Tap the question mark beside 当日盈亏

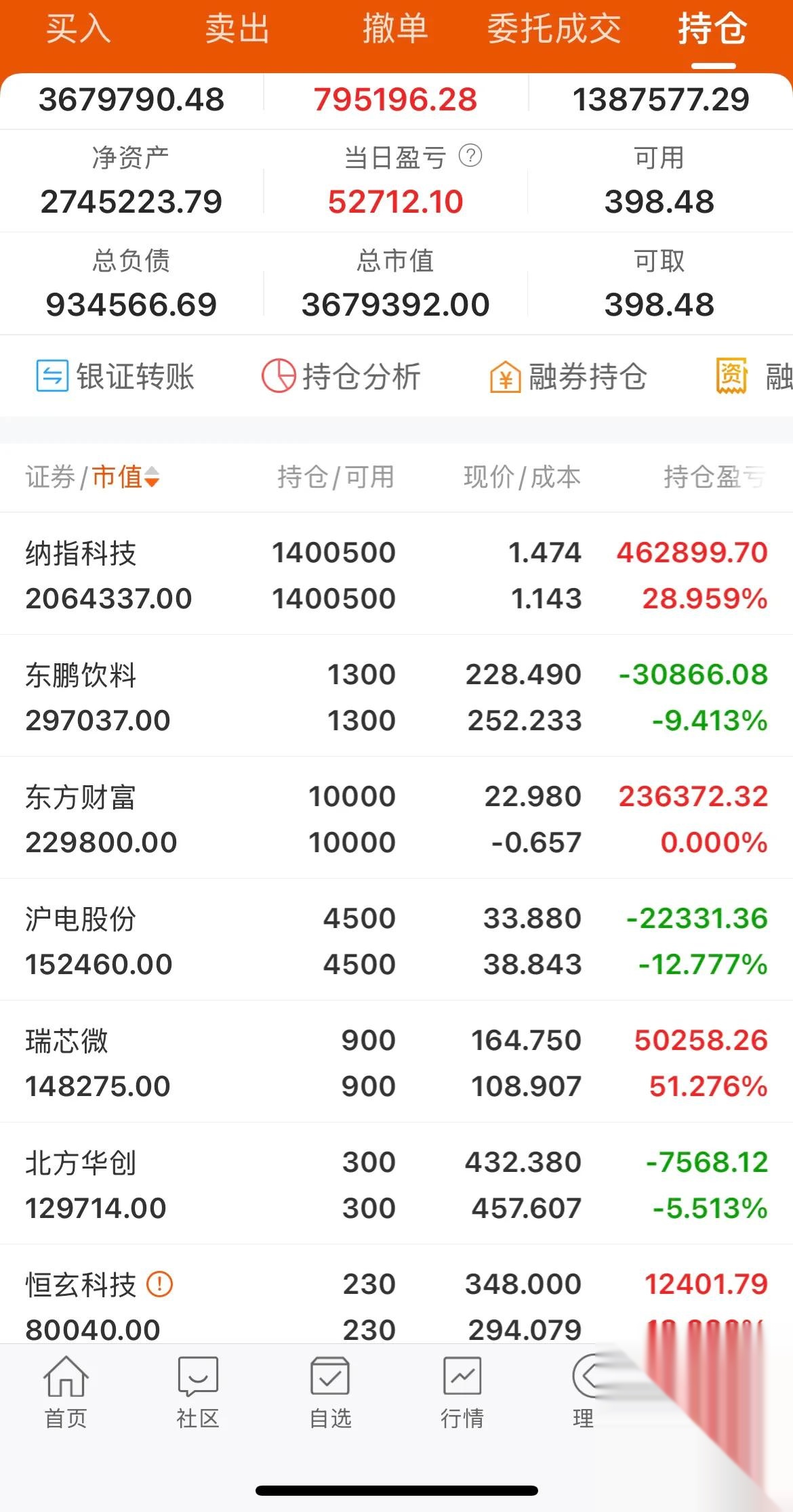[x=473, y=157]
